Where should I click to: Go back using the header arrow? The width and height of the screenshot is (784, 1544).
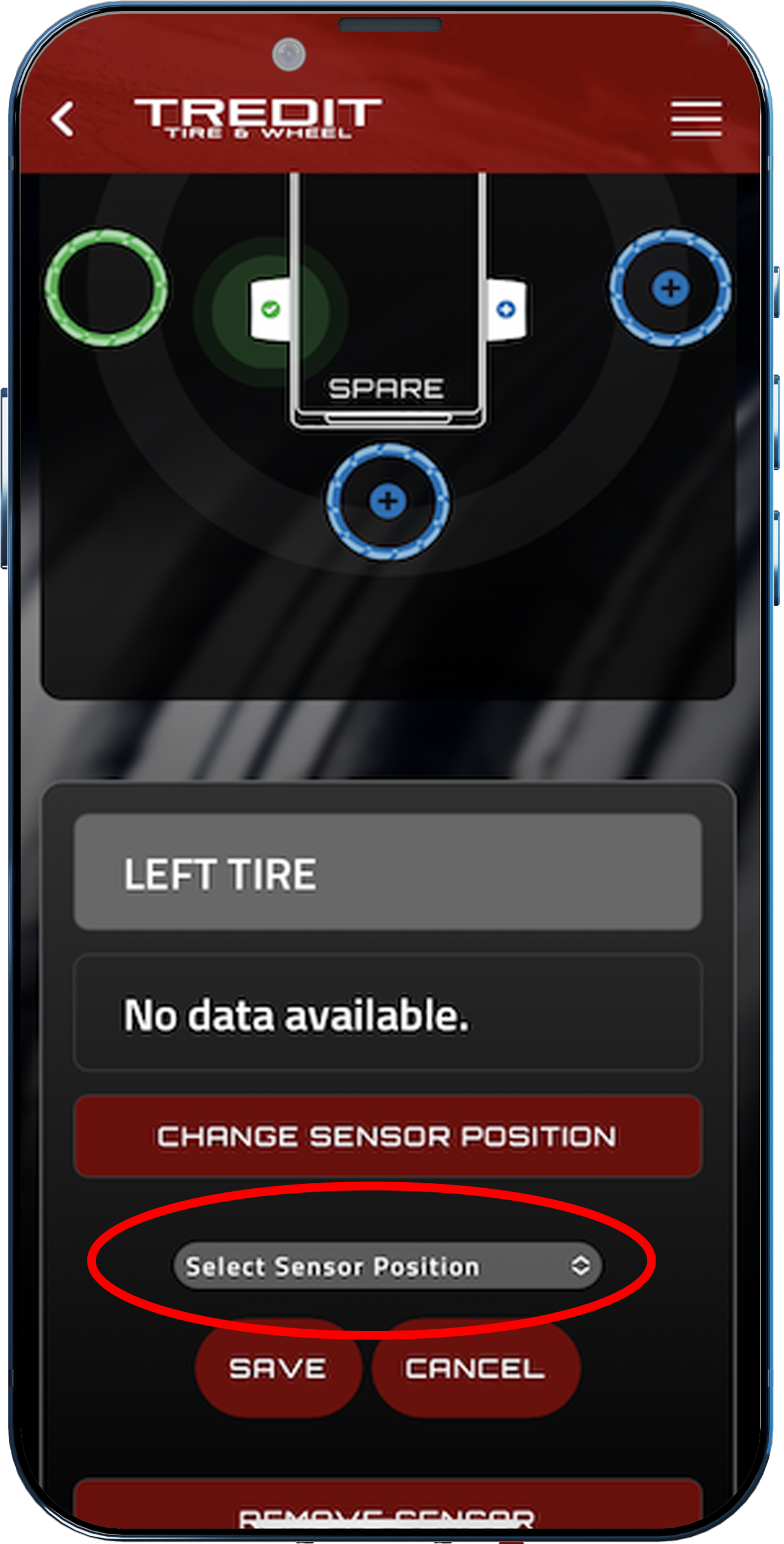(x=63, y=119)
